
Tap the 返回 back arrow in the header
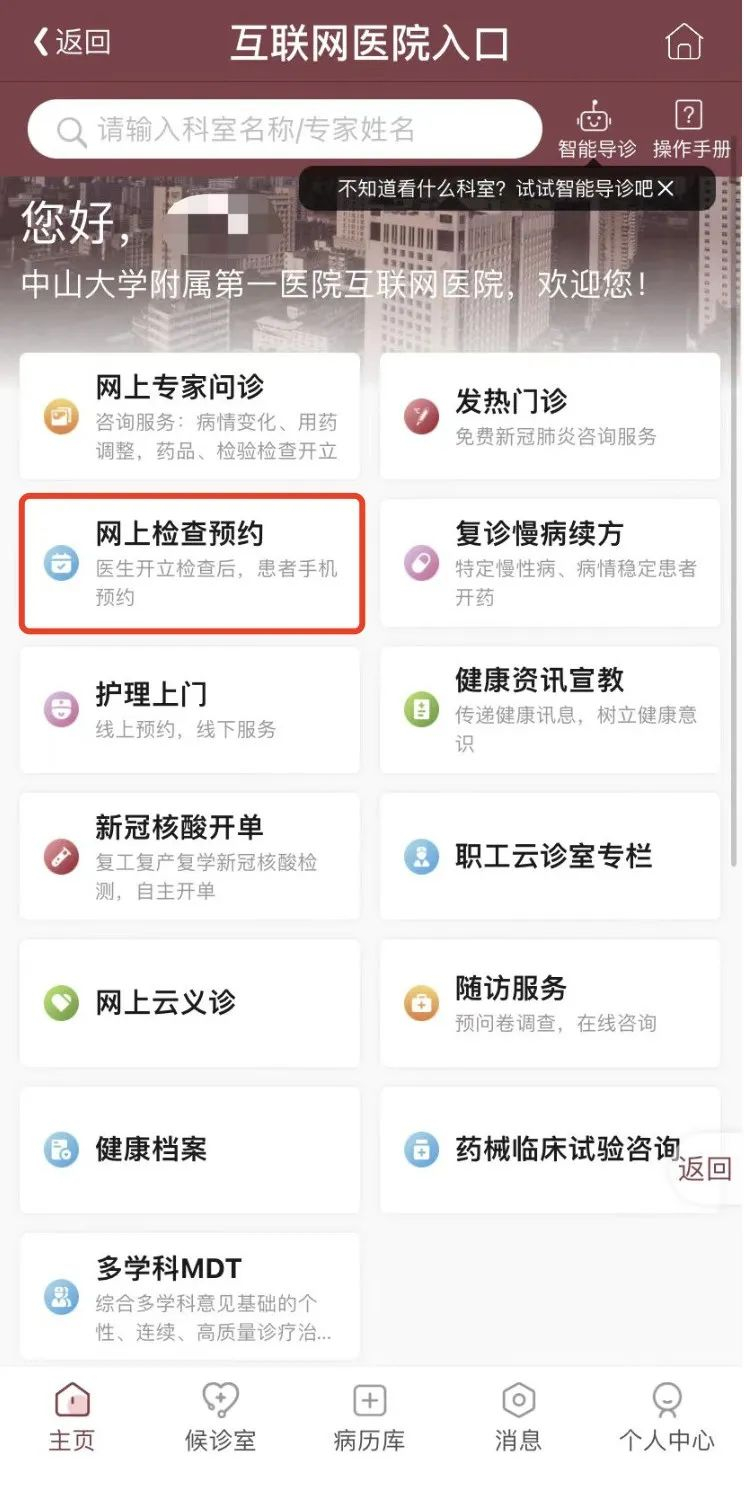click(x=72, y=42)
